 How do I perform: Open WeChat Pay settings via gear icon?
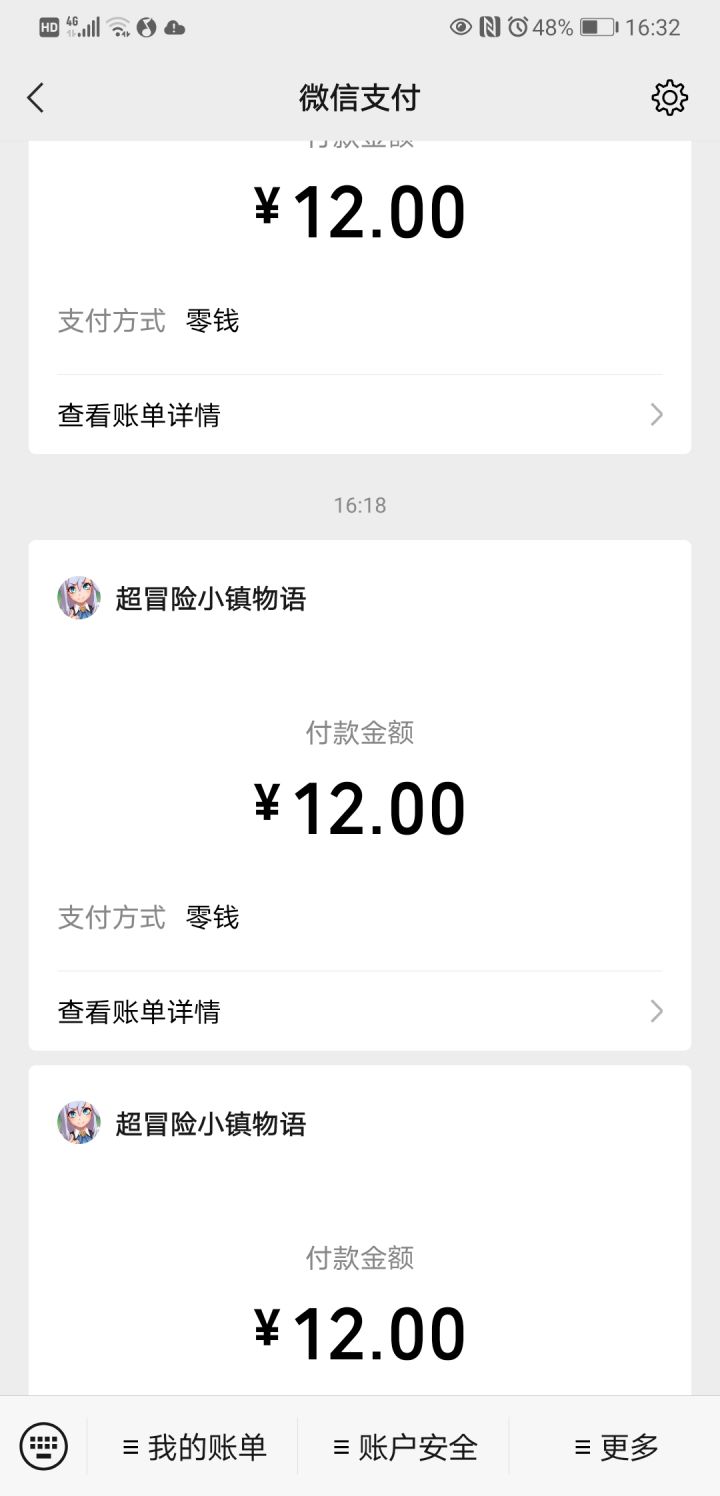tap(671, 97)
